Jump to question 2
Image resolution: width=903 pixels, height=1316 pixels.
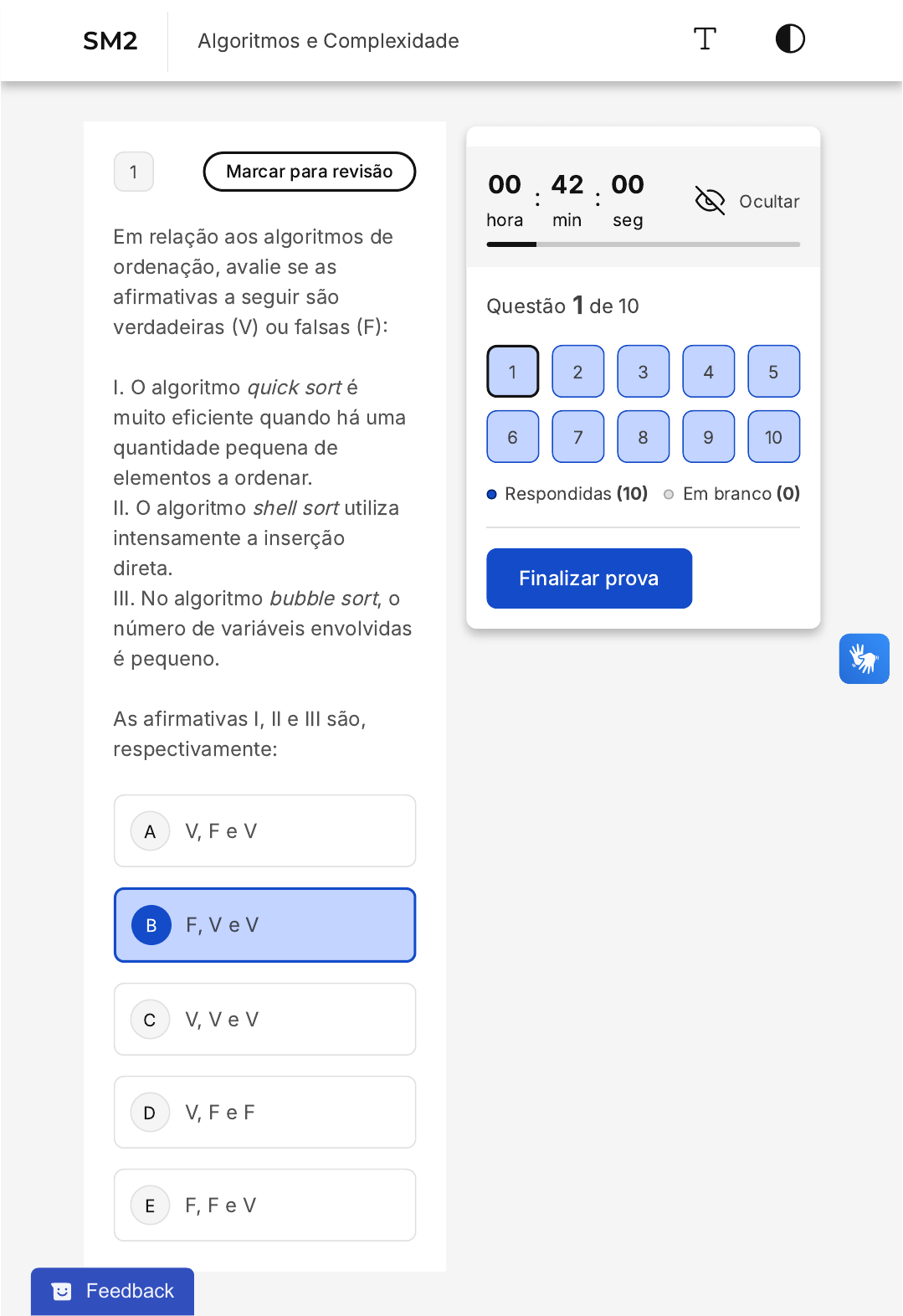pyautogui.click(x=578, y=372)
